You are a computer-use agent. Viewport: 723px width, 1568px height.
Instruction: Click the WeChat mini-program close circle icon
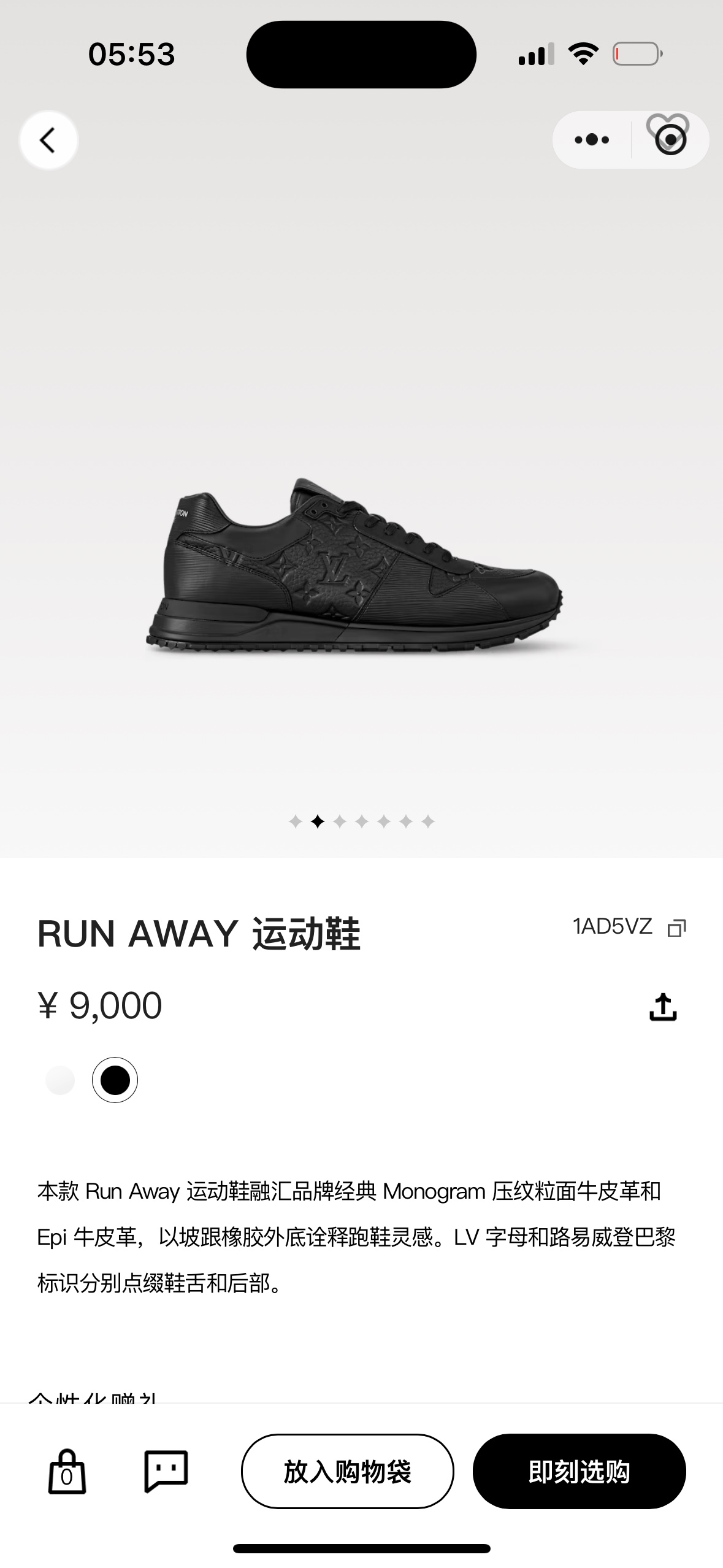pos(670,139)
